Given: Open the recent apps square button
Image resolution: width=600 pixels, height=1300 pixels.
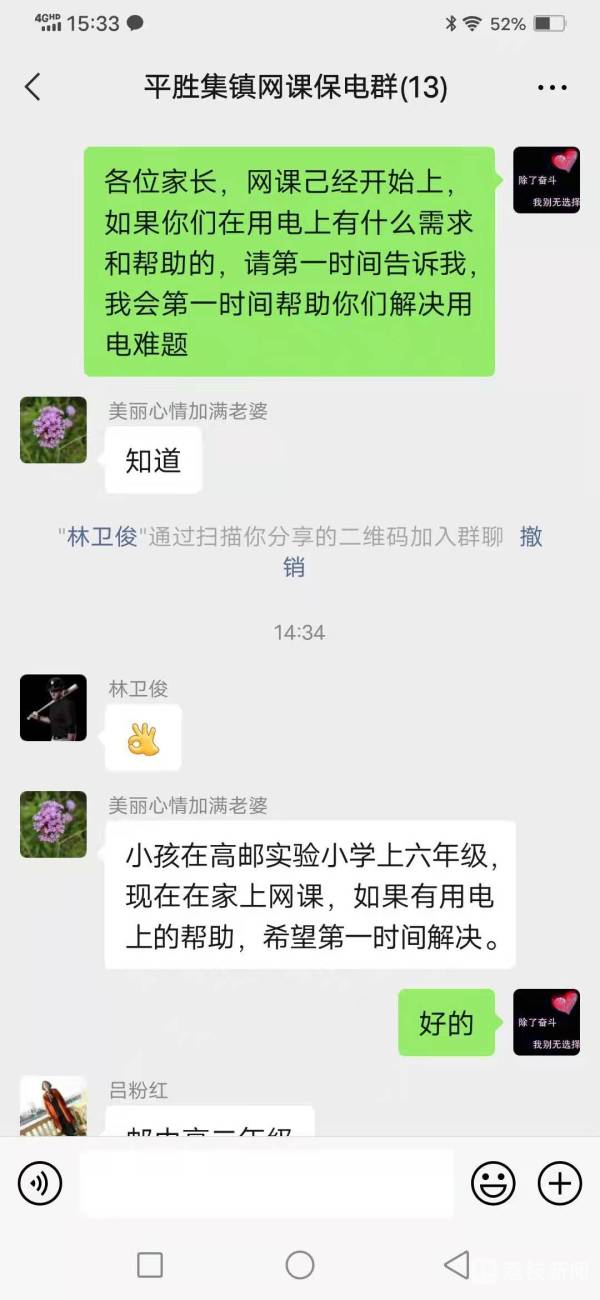Looking at the screenshot, I should [x=150, y=1265].
